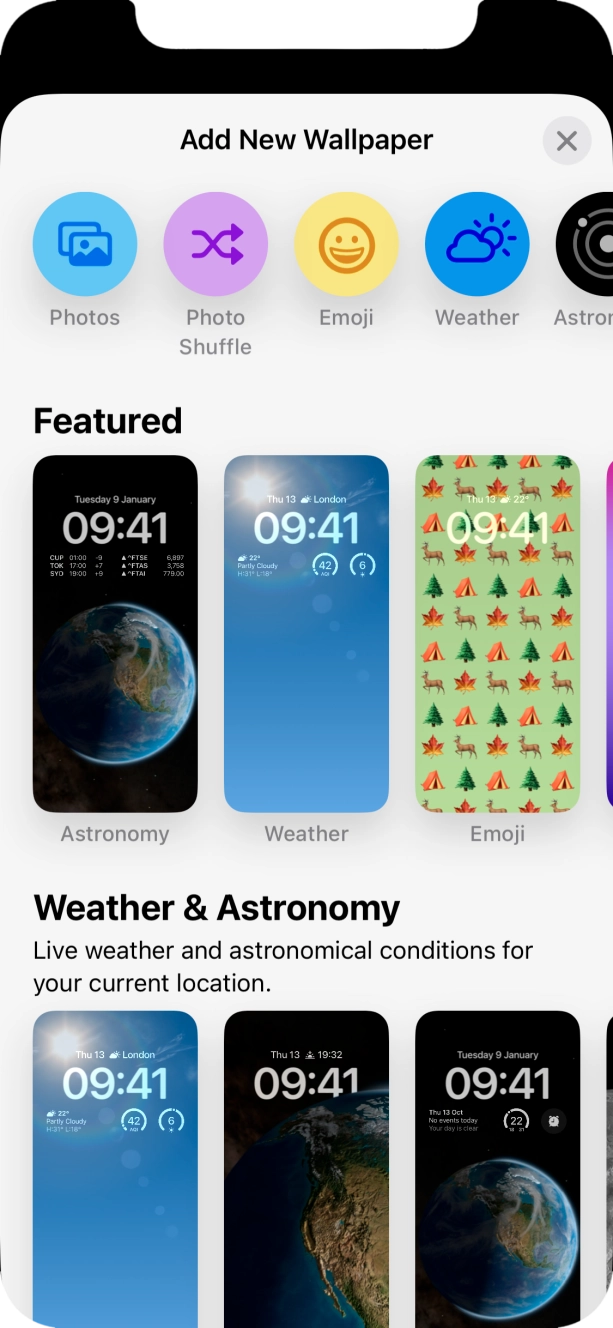Choose the Photos wallpaper option
Viewport: 613px width, 1328px height.
[x=85, y=244]
